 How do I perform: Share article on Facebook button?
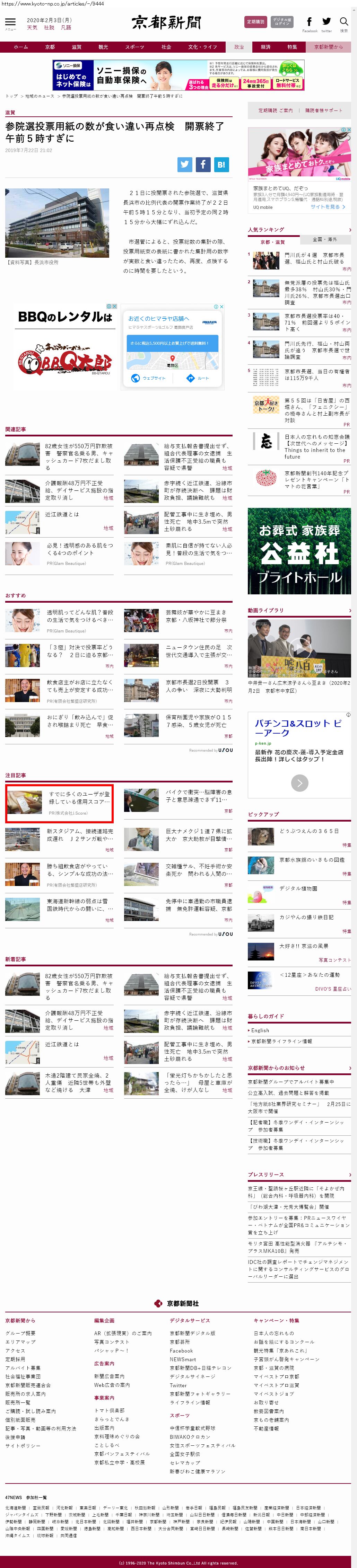tap(203, 164)
